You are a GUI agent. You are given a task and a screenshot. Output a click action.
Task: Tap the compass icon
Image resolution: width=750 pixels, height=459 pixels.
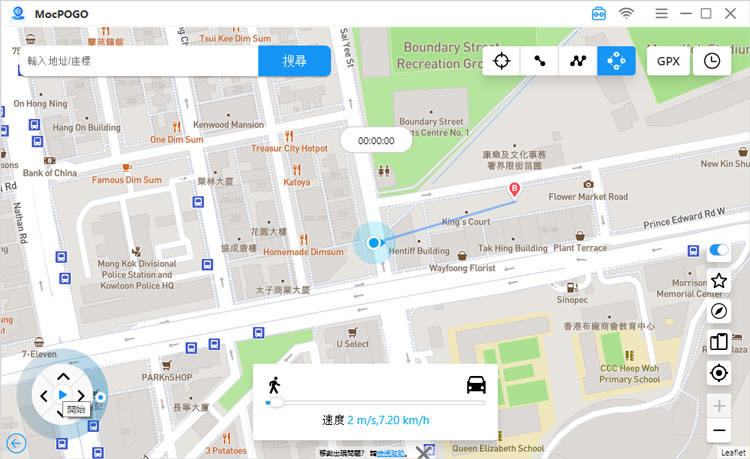click(x=718, y=311)
